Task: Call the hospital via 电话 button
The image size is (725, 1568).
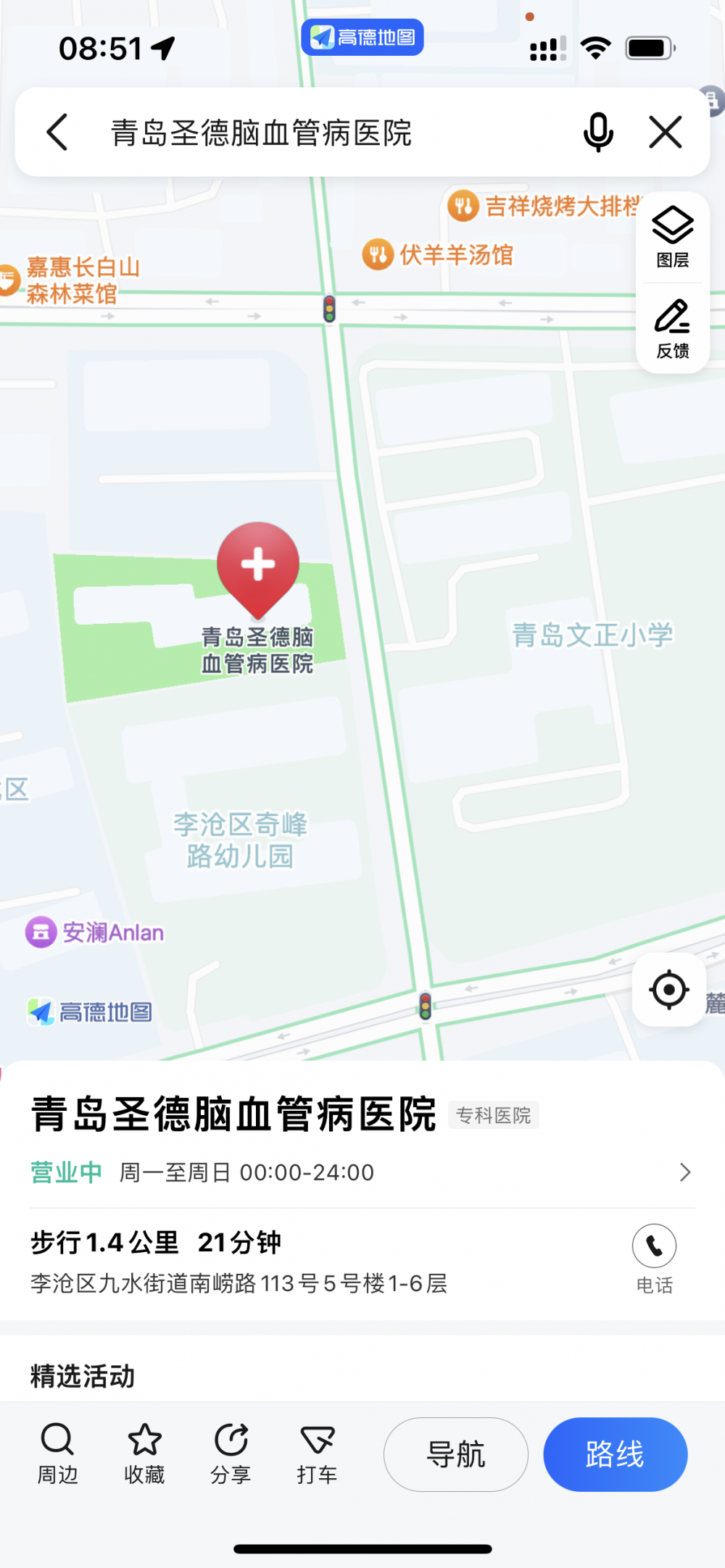Action: click(x=654, y=1259)
